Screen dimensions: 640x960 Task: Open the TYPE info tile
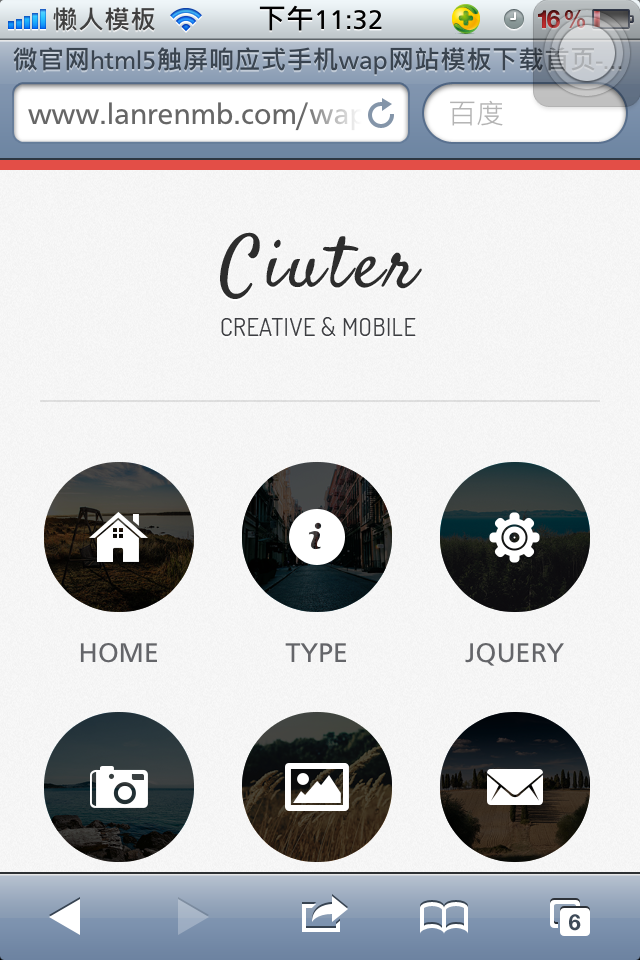[x=316, y=537]
